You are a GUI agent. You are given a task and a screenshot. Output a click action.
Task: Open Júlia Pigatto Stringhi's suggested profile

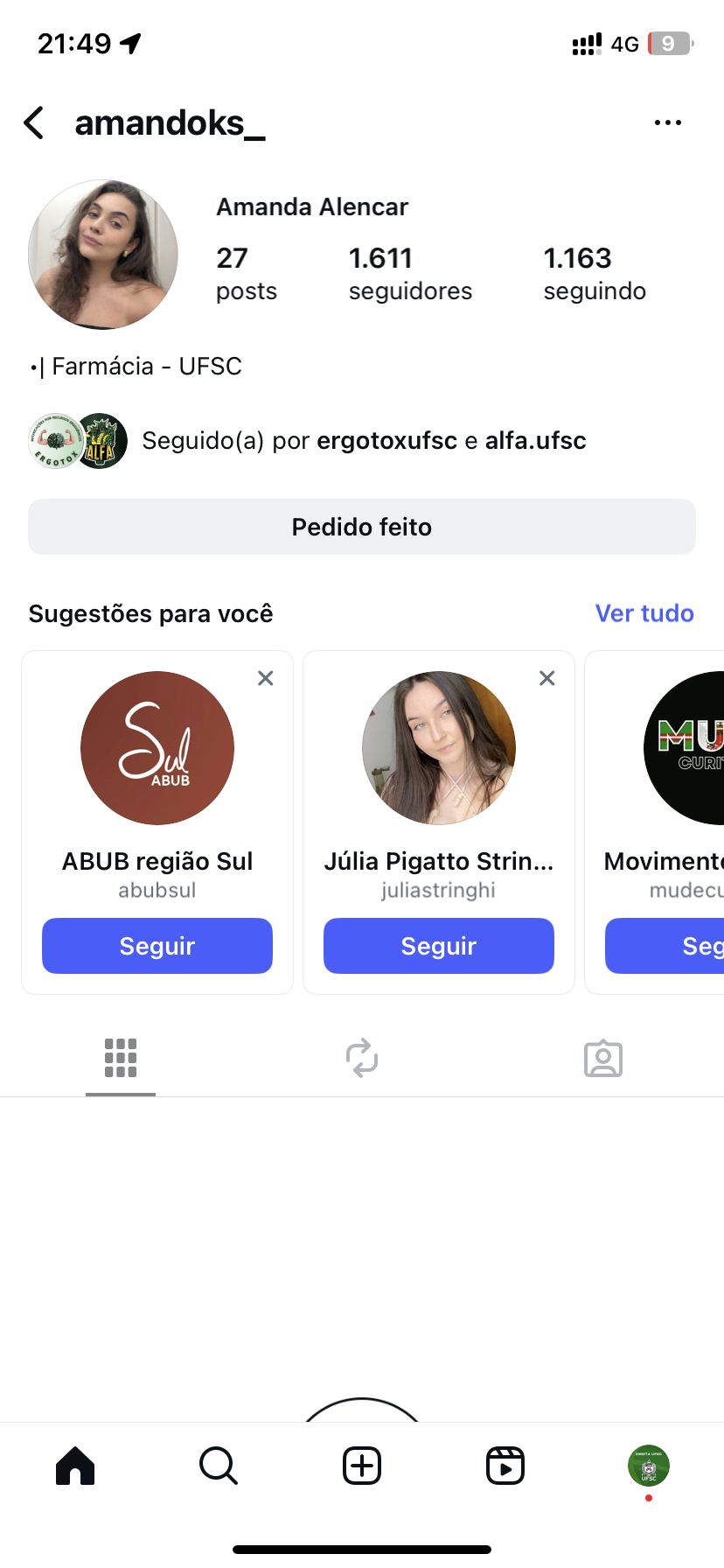coord(439,749)
